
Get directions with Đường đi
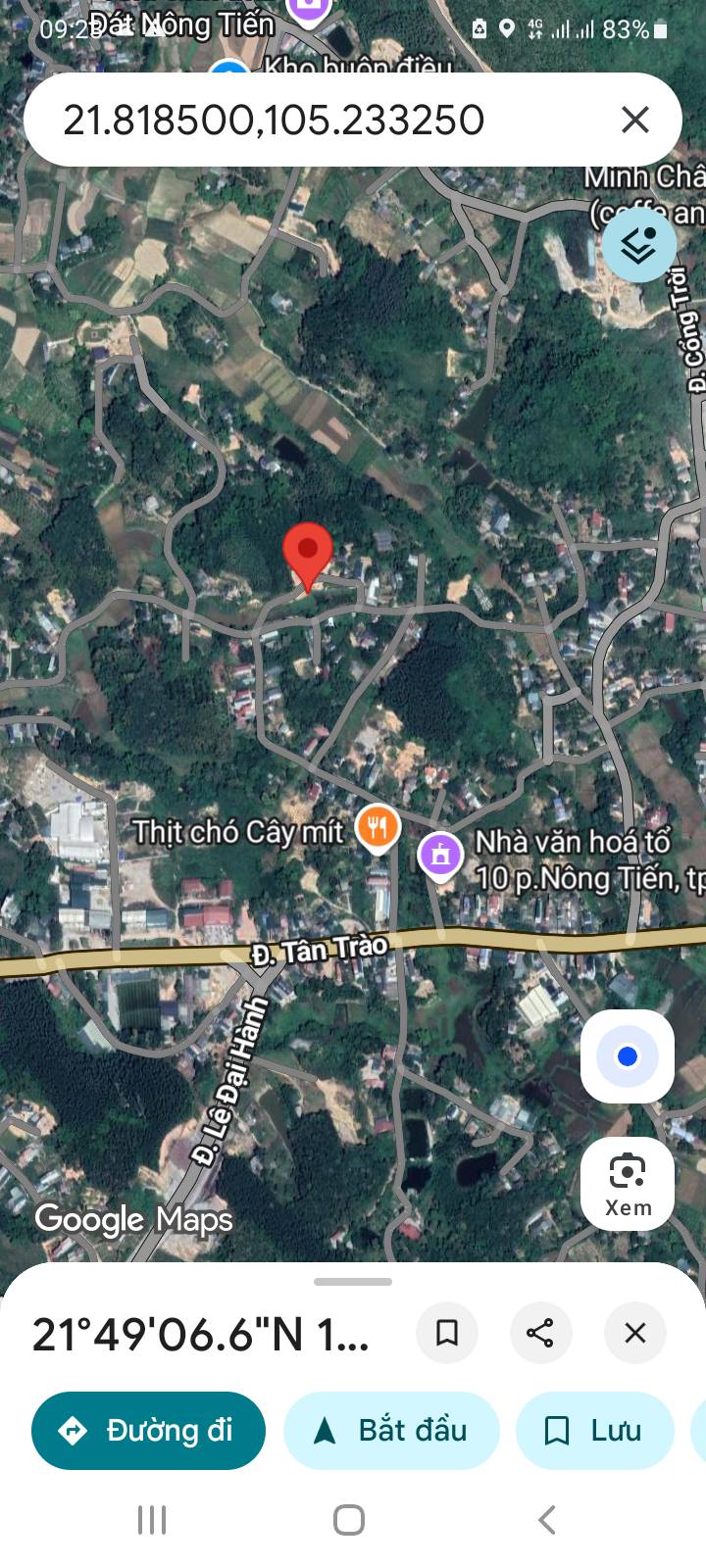[x=149, y=1431]
